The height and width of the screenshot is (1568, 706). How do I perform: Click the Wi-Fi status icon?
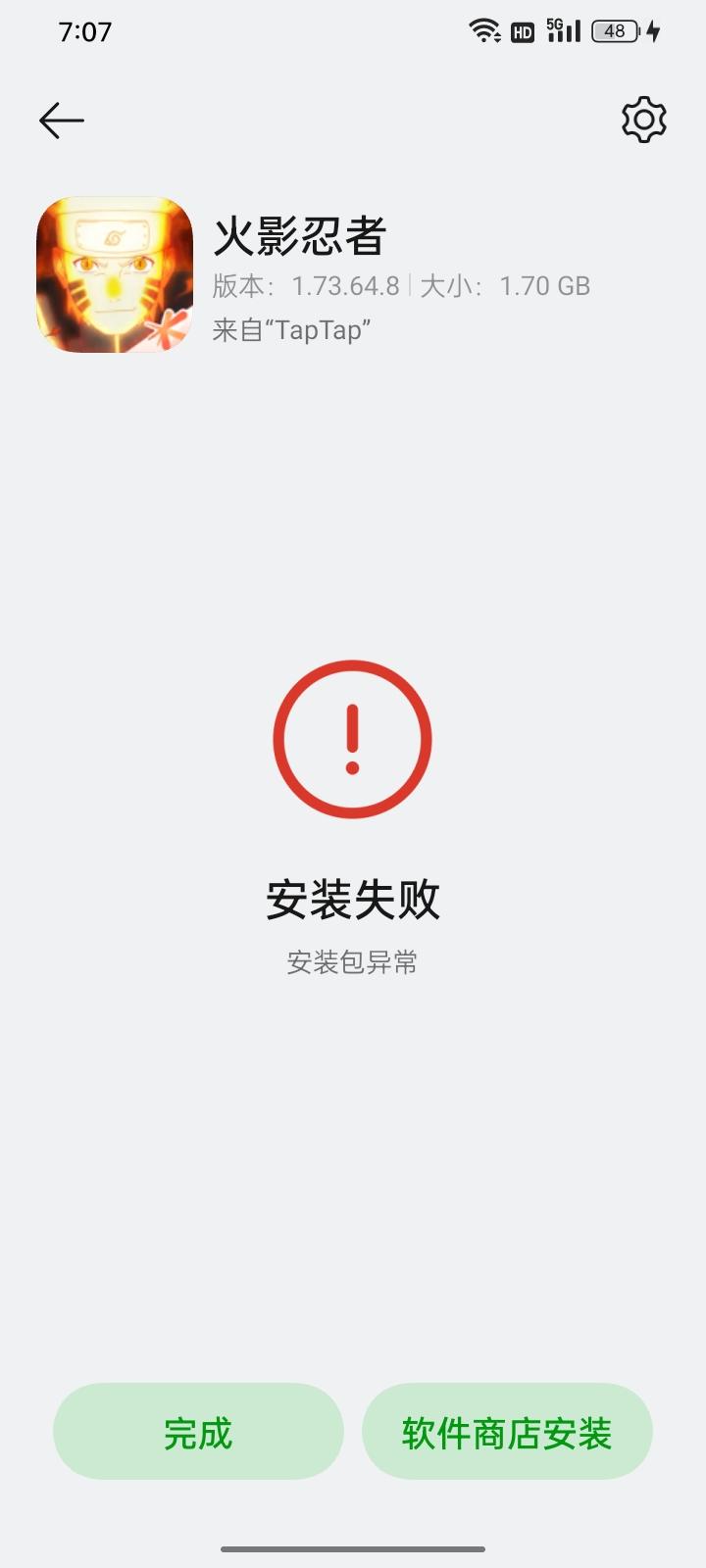pos(484,29)
